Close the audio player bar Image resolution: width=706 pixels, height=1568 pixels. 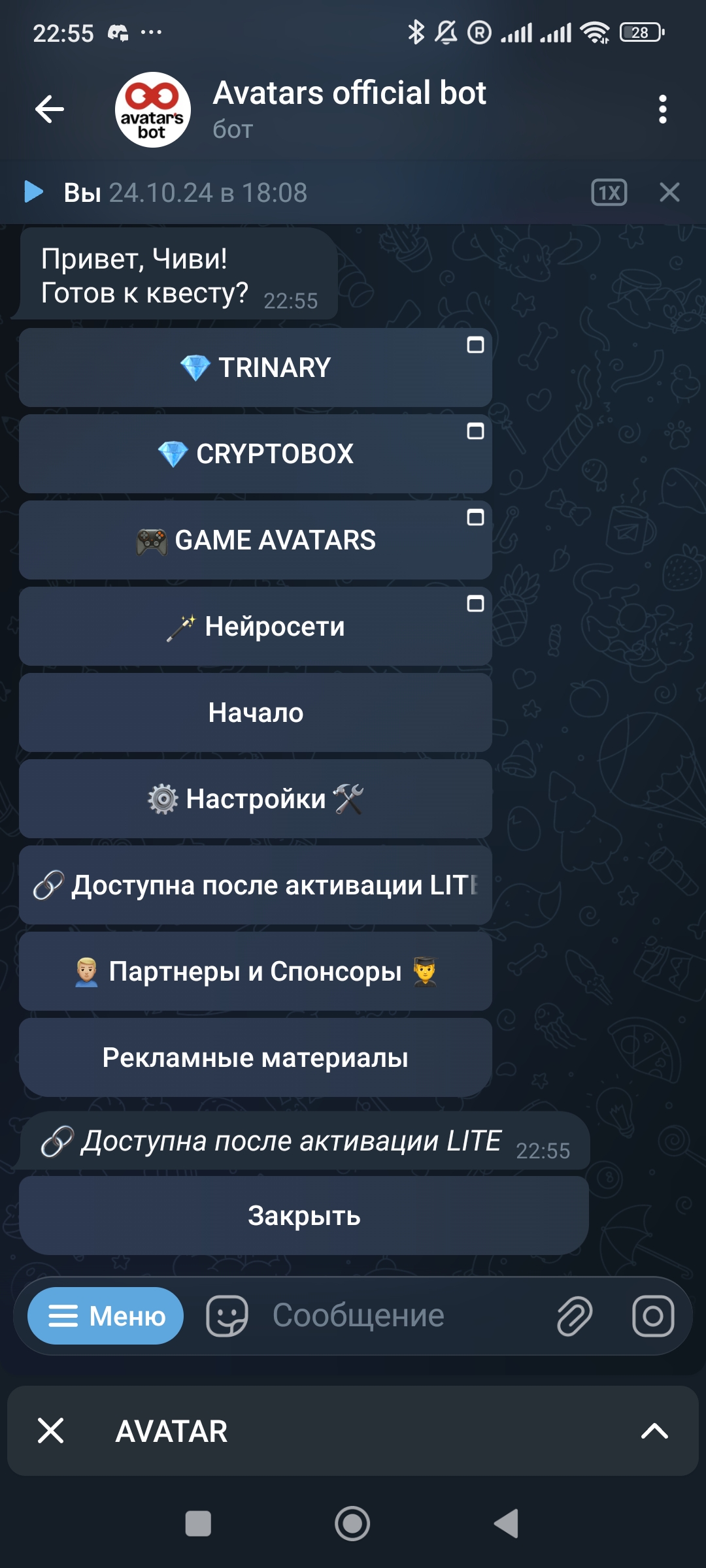(669, 193)
